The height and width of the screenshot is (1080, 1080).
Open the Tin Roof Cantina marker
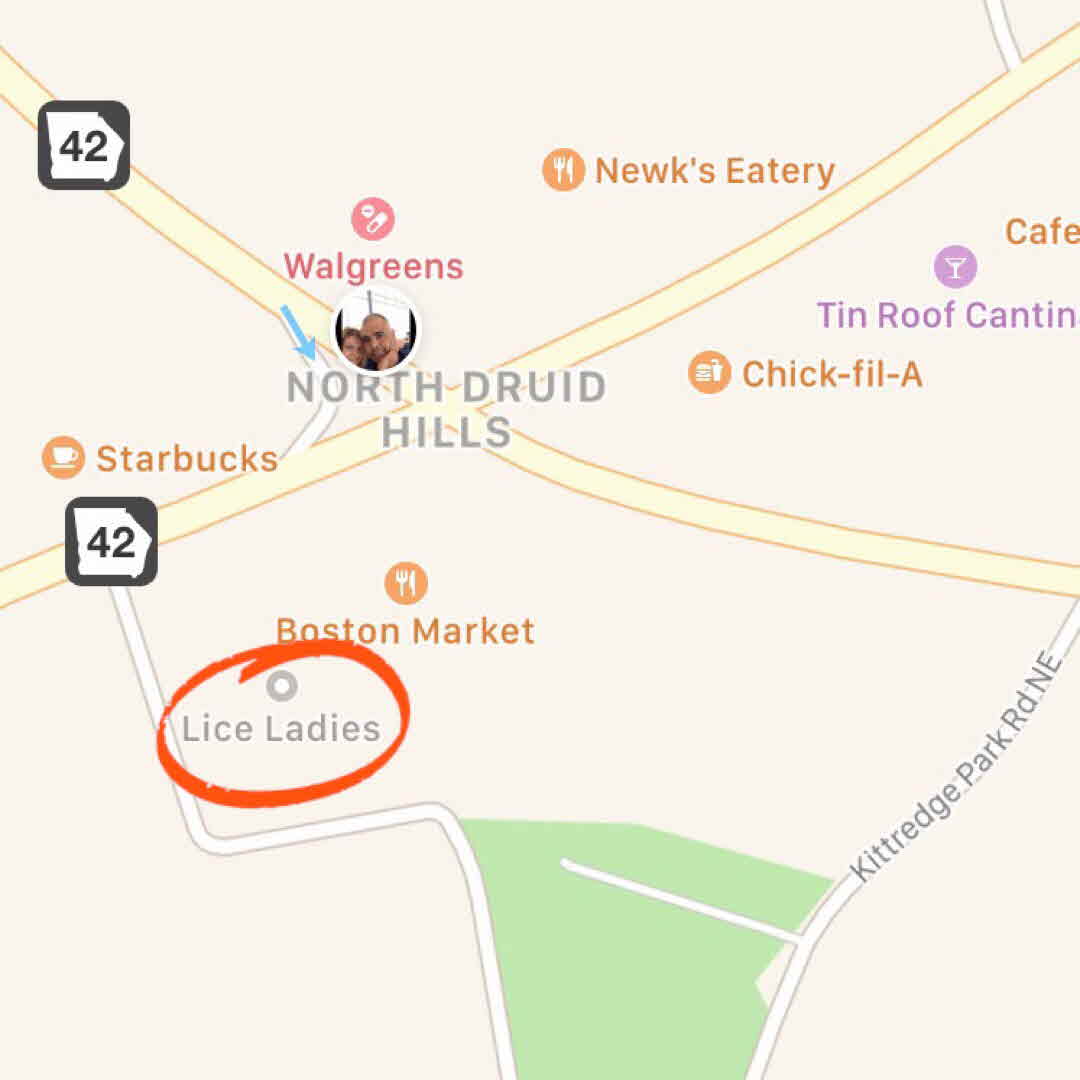pyautogui.click(x=955, y=267)
